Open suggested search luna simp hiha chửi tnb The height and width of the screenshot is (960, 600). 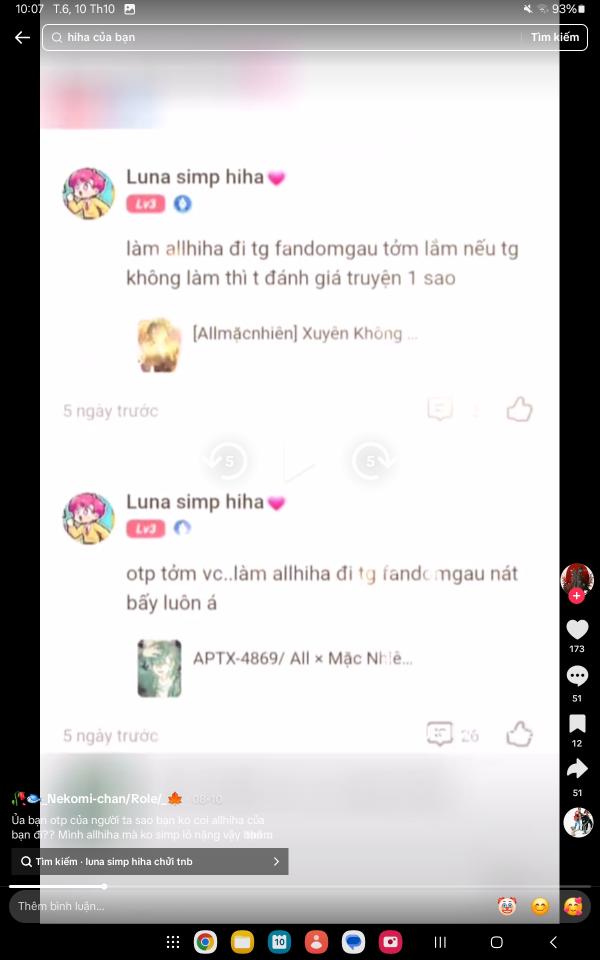[x=150, y=861]
